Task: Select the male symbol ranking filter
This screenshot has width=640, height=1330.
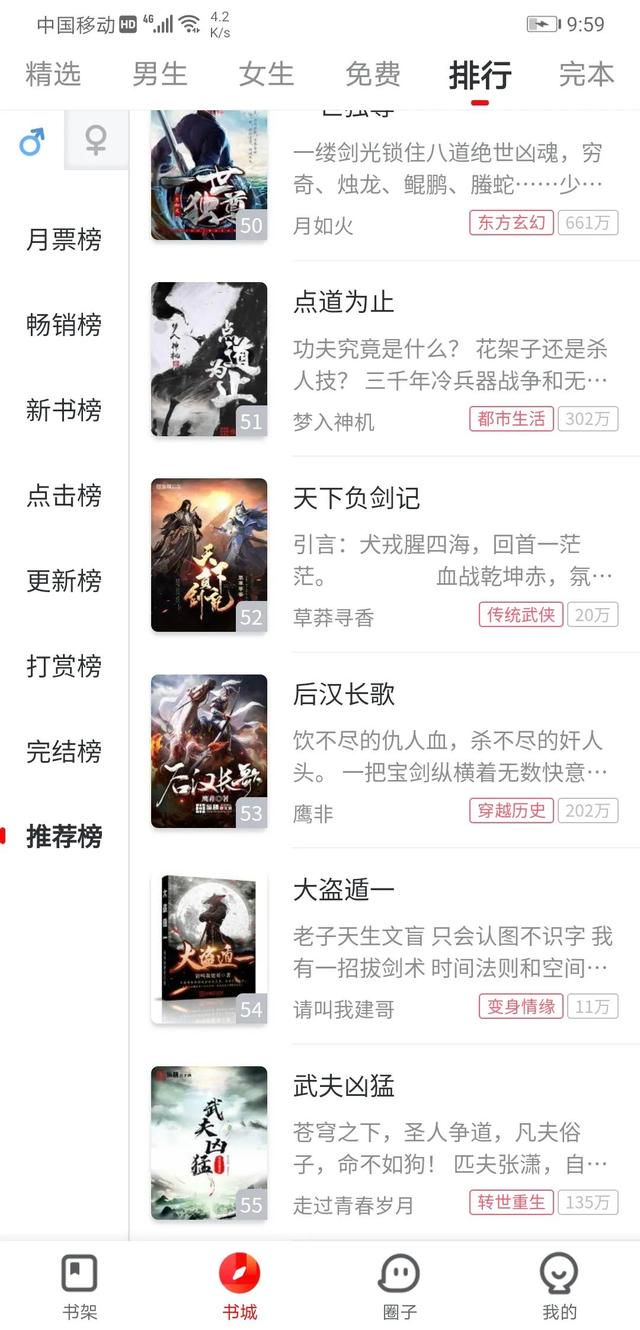Action: point(32,141)
